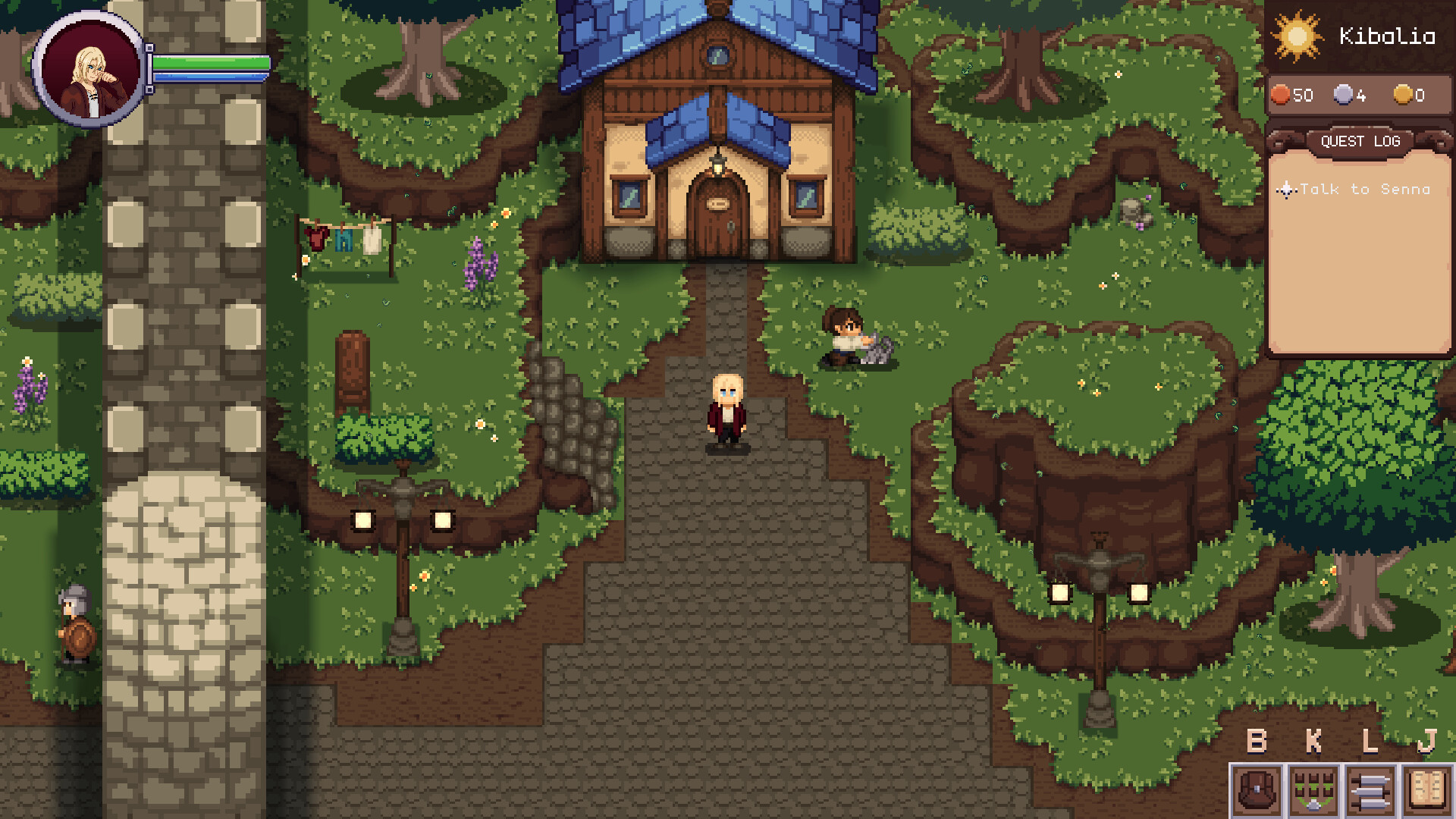Open the journal book icon
Image resolution: width=1456 pixels, height=819 pixels.
click(1427, 790)
